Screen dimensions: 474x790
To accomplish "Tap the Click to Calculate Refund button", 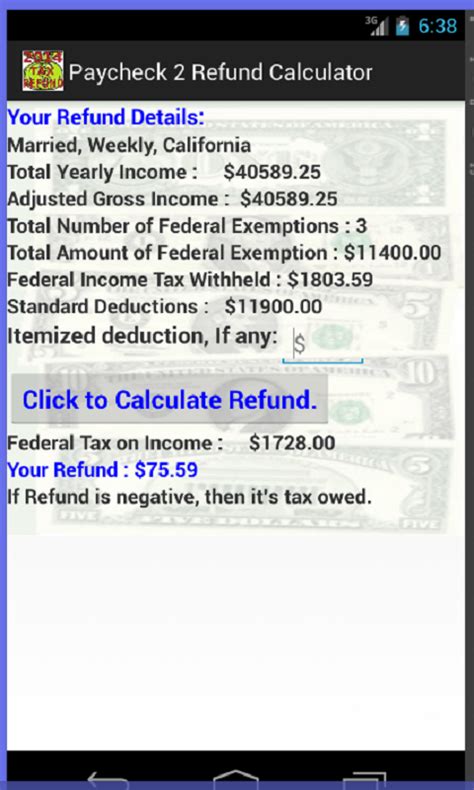I will click(x=170, y=399).
